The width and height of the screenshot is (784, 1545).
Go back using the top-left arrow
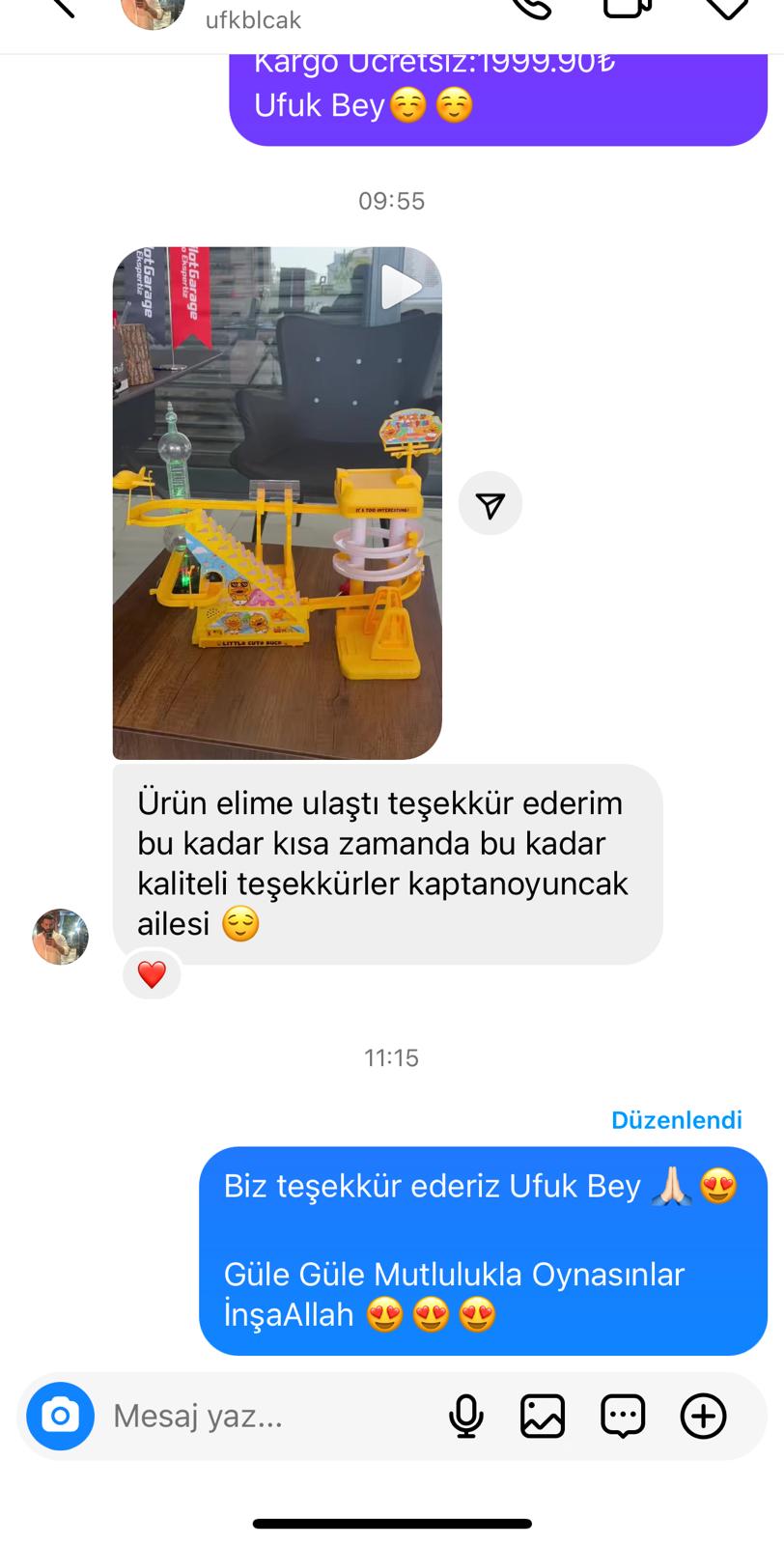click(x=62, y=8)
